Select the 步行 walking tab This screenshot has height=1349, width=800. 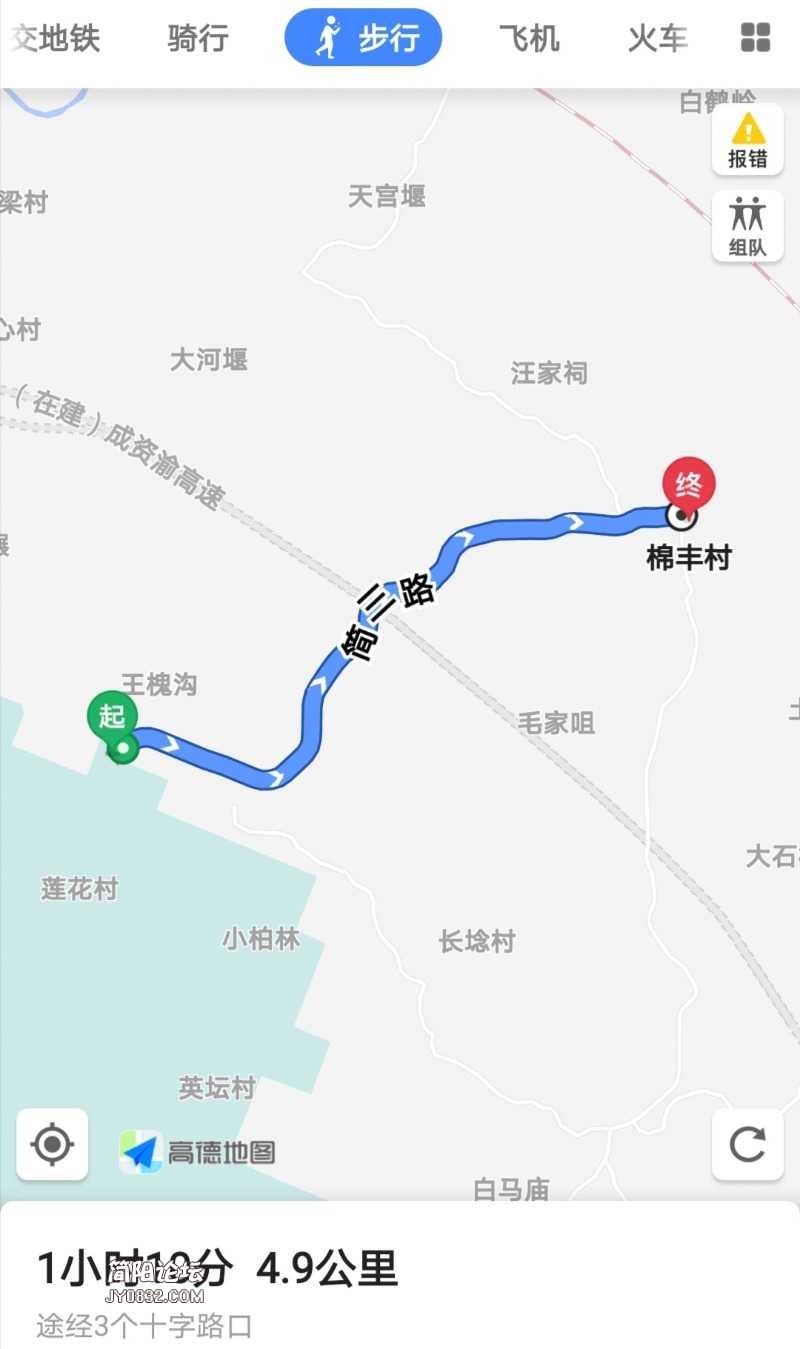[364, 38]
